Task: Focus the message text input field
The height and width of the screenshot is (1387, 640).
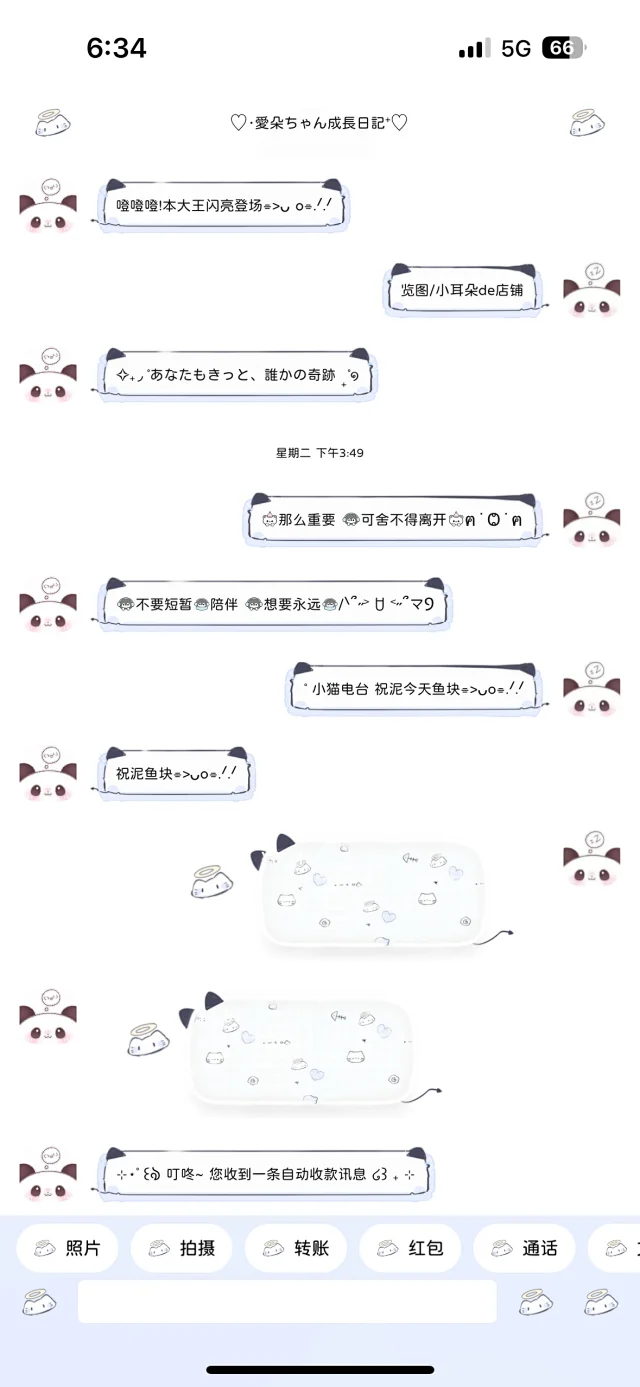Action: (x=287, y=1301)
